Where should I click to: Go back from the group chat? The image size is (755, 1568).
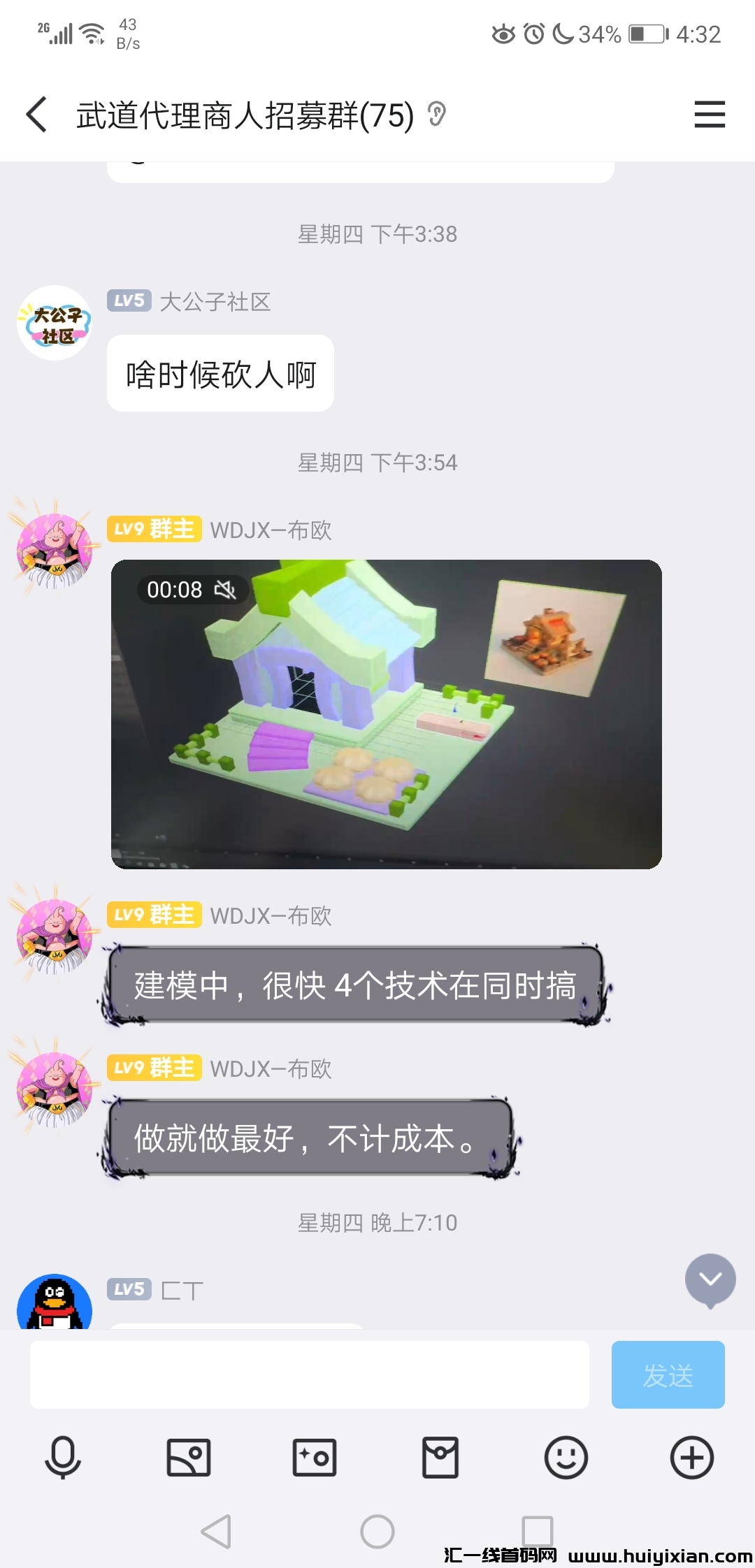point(37,115)
